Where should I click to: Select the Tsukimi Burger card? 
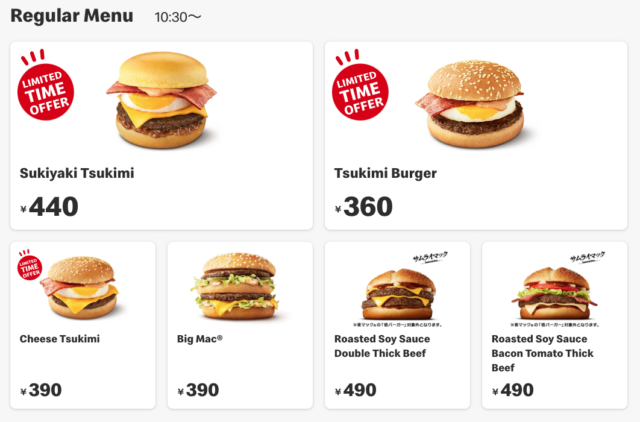(476, 135)
